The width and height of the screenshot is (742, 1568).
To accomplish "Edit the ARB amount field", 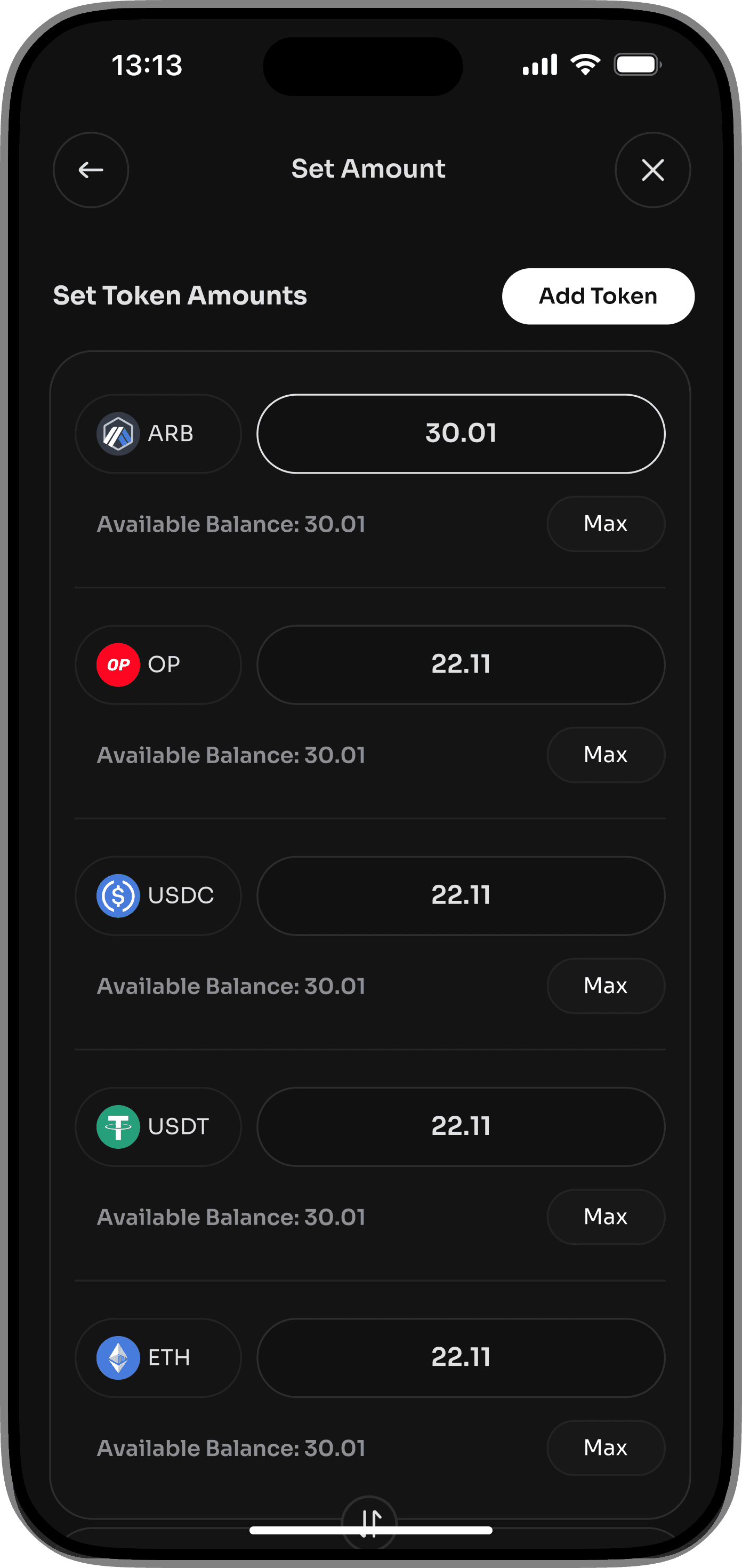I will pos(461,434).
